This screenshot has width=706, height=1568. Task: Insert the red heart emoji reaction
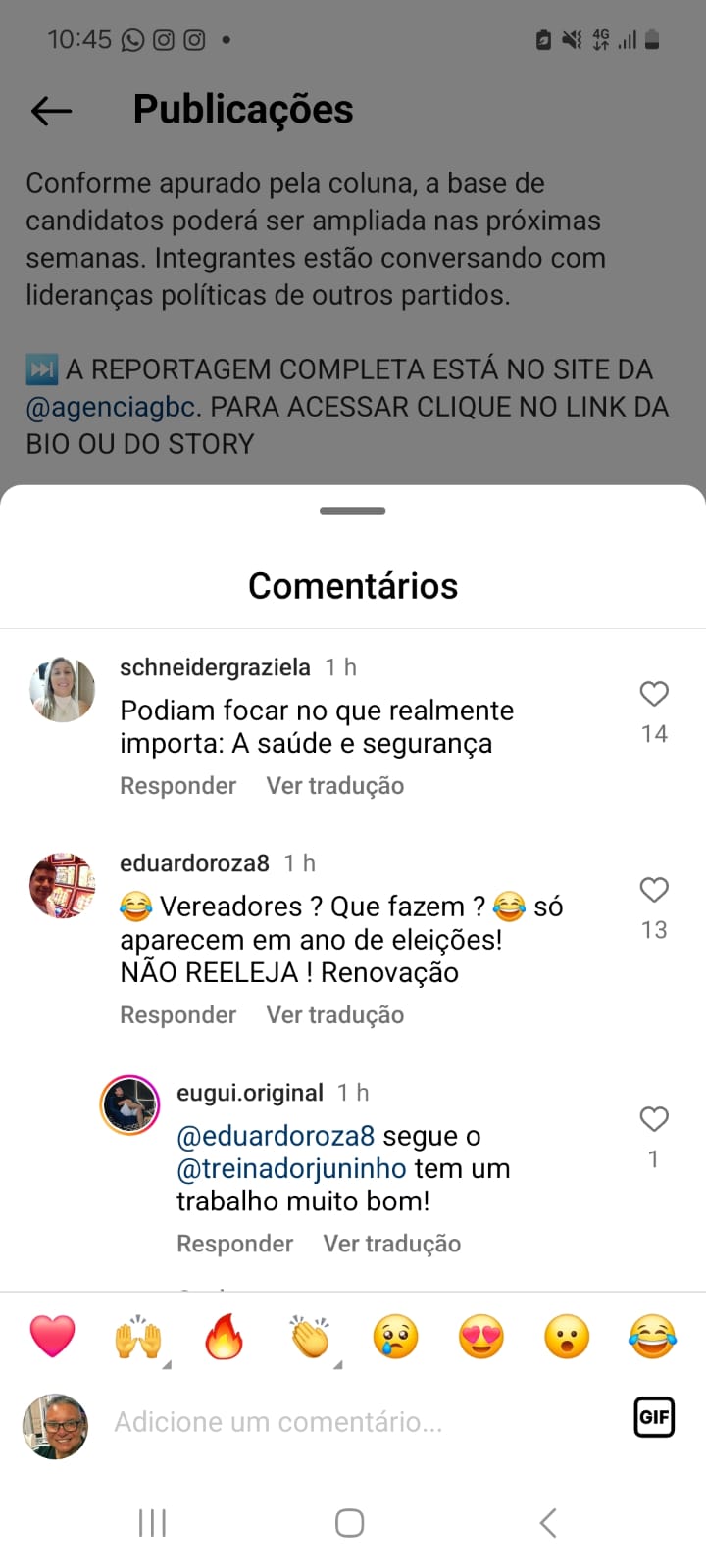point(53,1337)
